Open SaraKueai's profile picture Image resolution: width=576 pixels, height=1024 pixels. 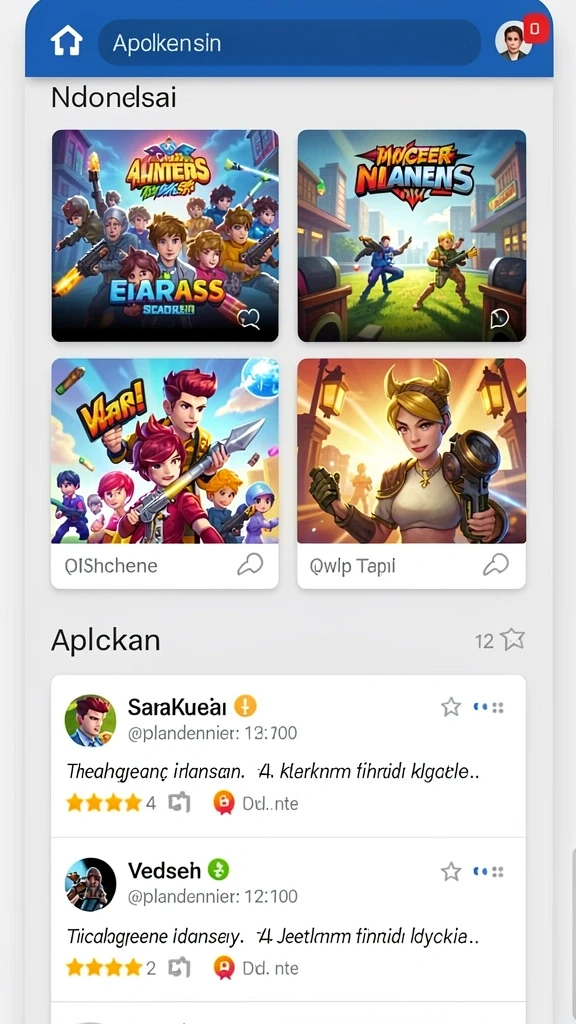91,720
